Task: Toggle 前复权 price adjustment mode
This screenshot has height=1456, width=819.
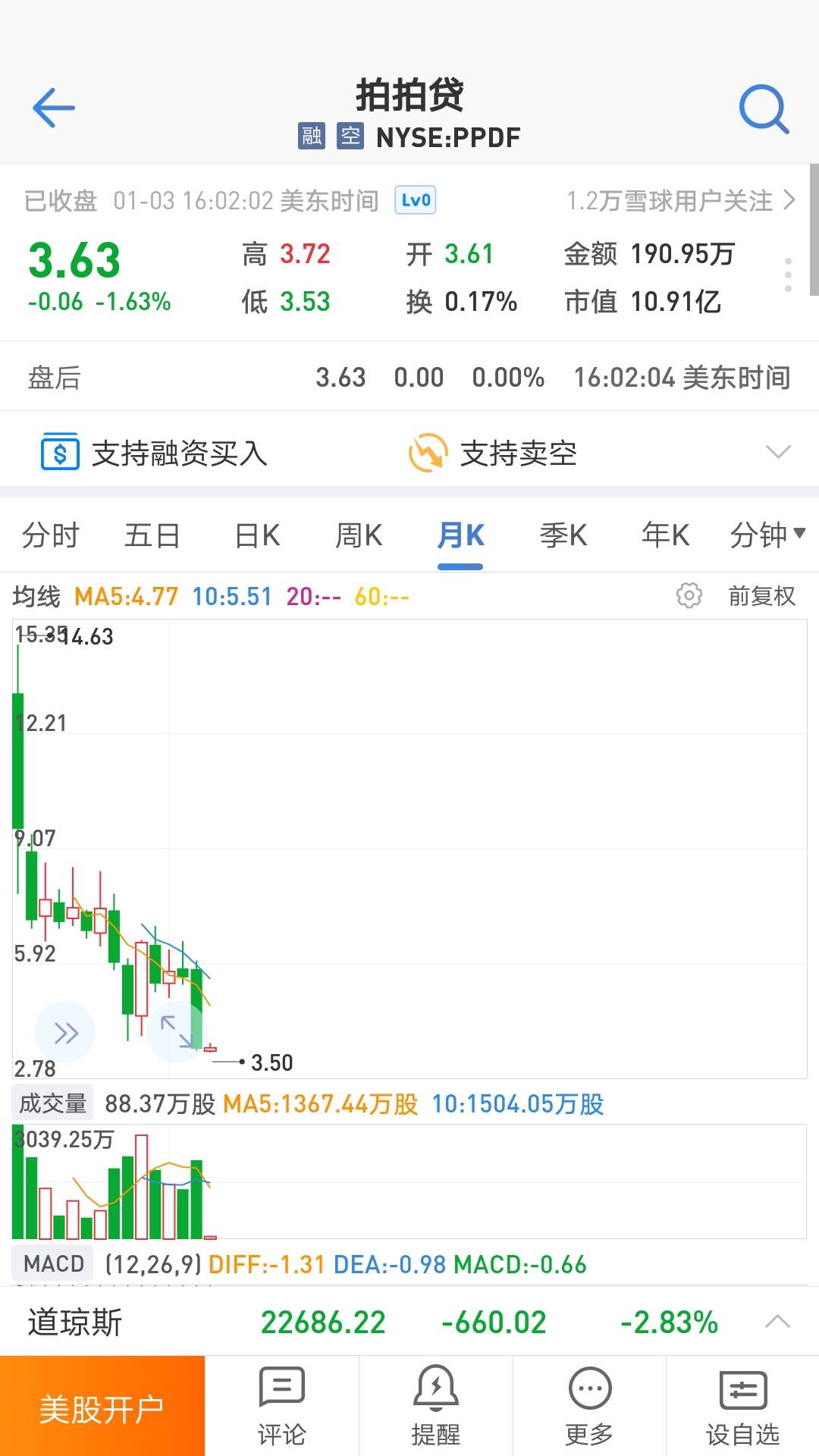Action: coord(761,597)
